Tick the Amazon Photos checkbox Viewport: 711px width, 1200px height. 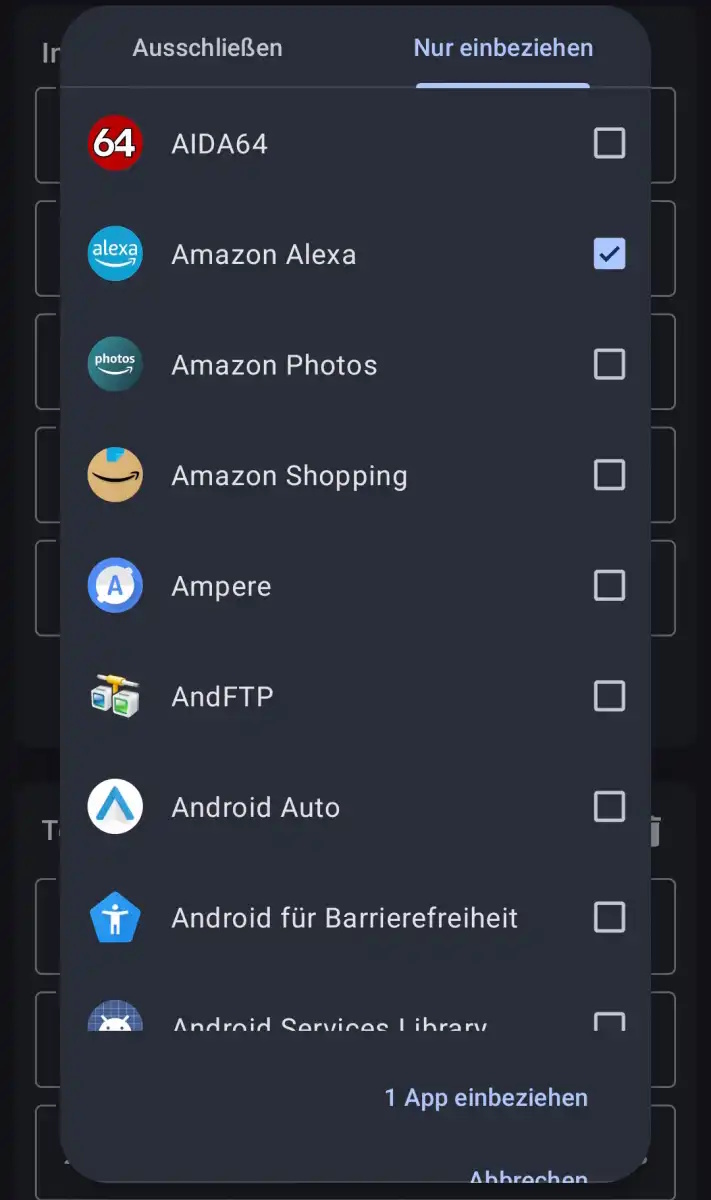609,364
